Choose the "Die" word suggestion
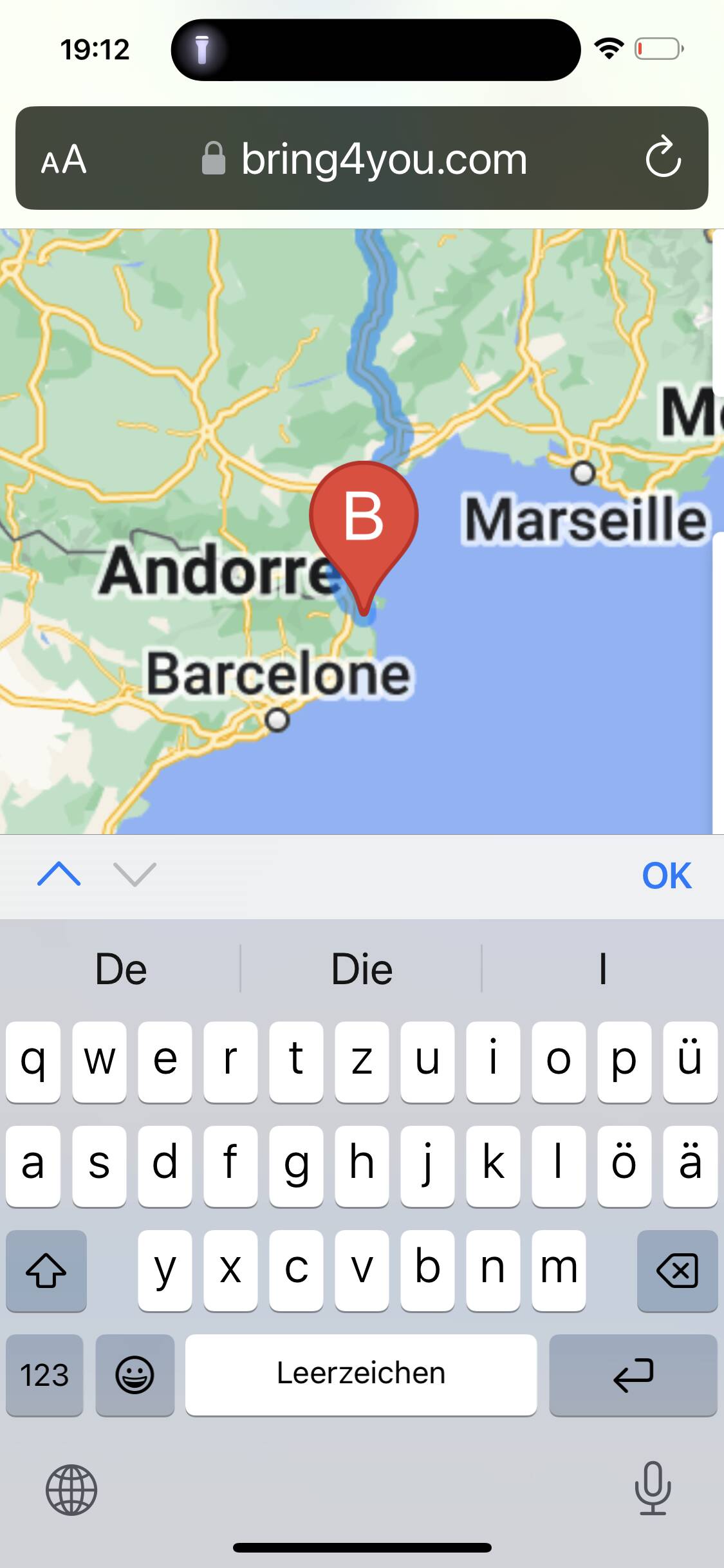724x1568 pixels. pyautogui.click(x=361, y=969)
